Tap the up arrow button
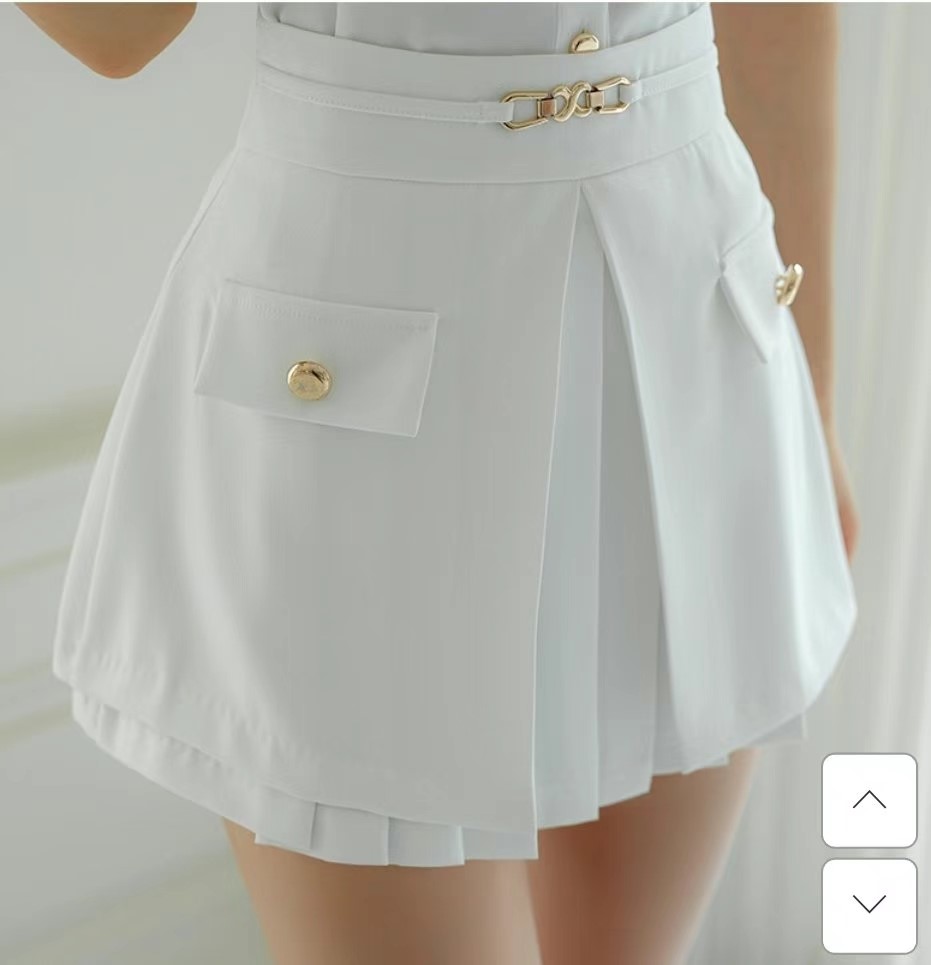Screen dimensions: 931x965 point(869,800)
